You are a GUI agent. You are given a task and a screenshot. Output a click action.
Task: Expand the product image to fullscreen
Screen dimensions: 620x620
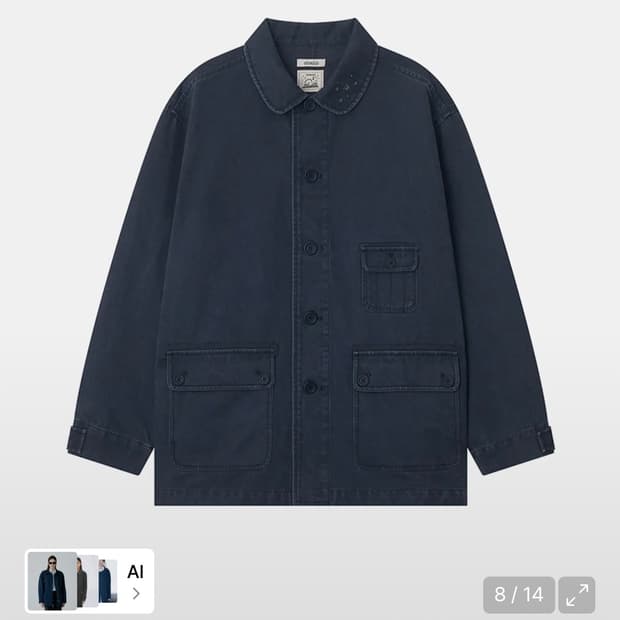577,595
